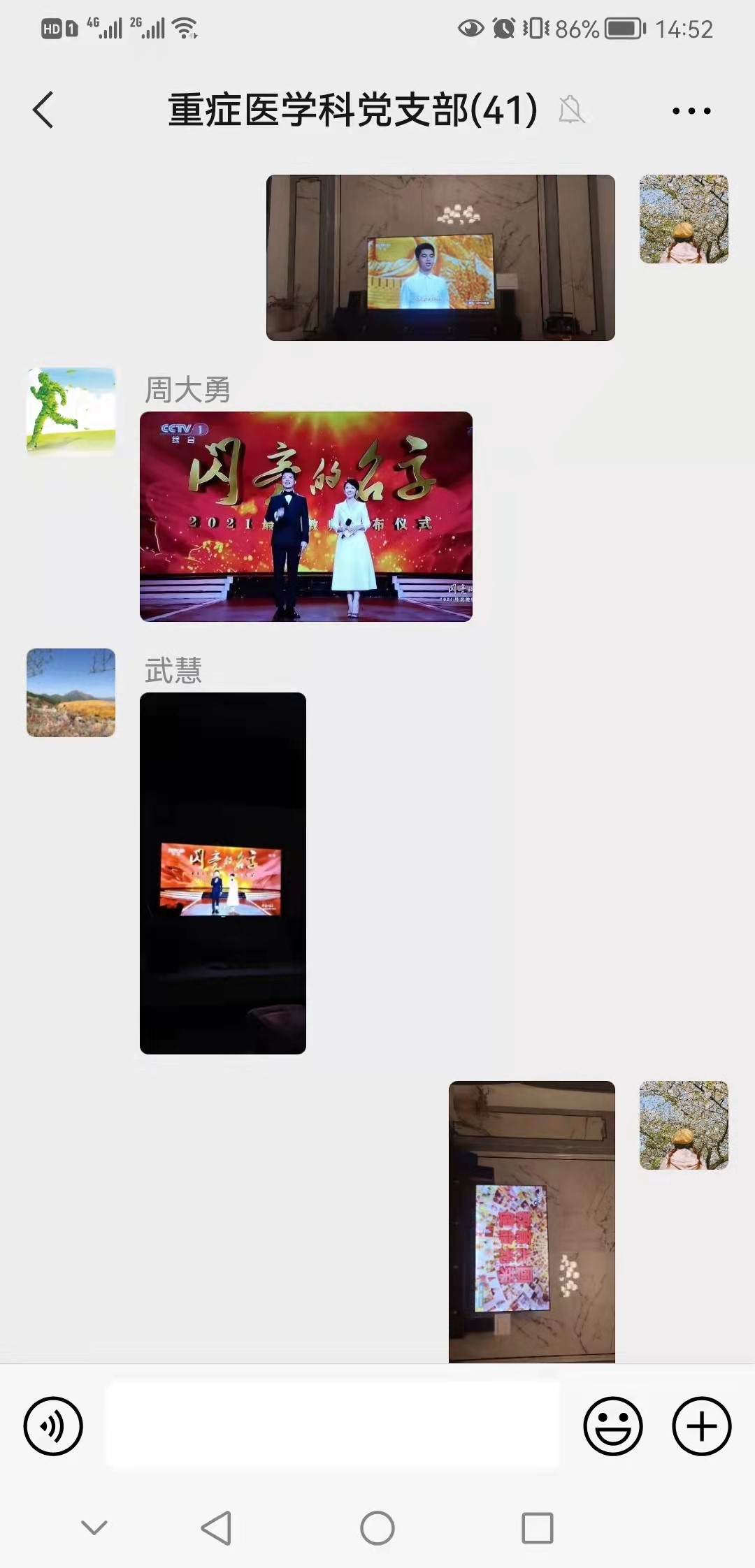Switch to voice message input
755x1568 pixels.
[53, 1426]
